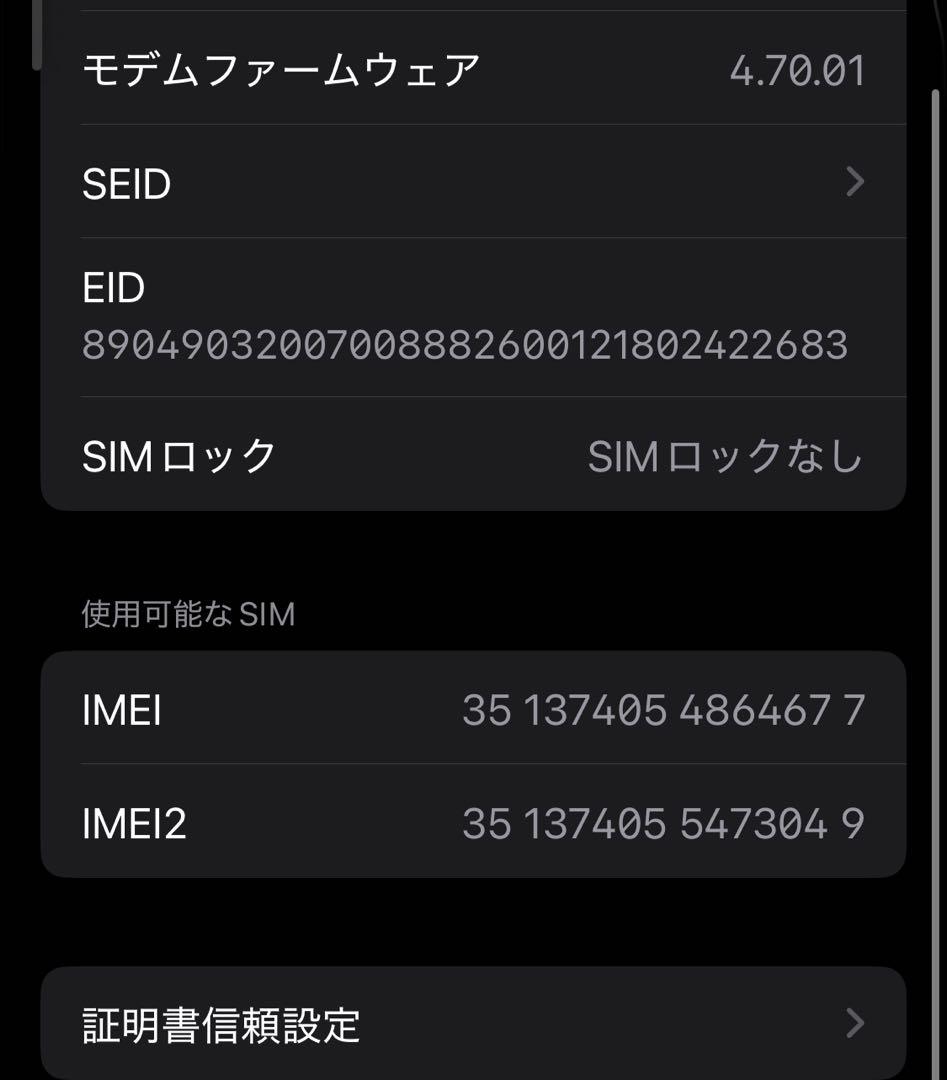Tap the モデムファームウェア row
This screenshot has height=1080, width=947.
coord(470,69)
